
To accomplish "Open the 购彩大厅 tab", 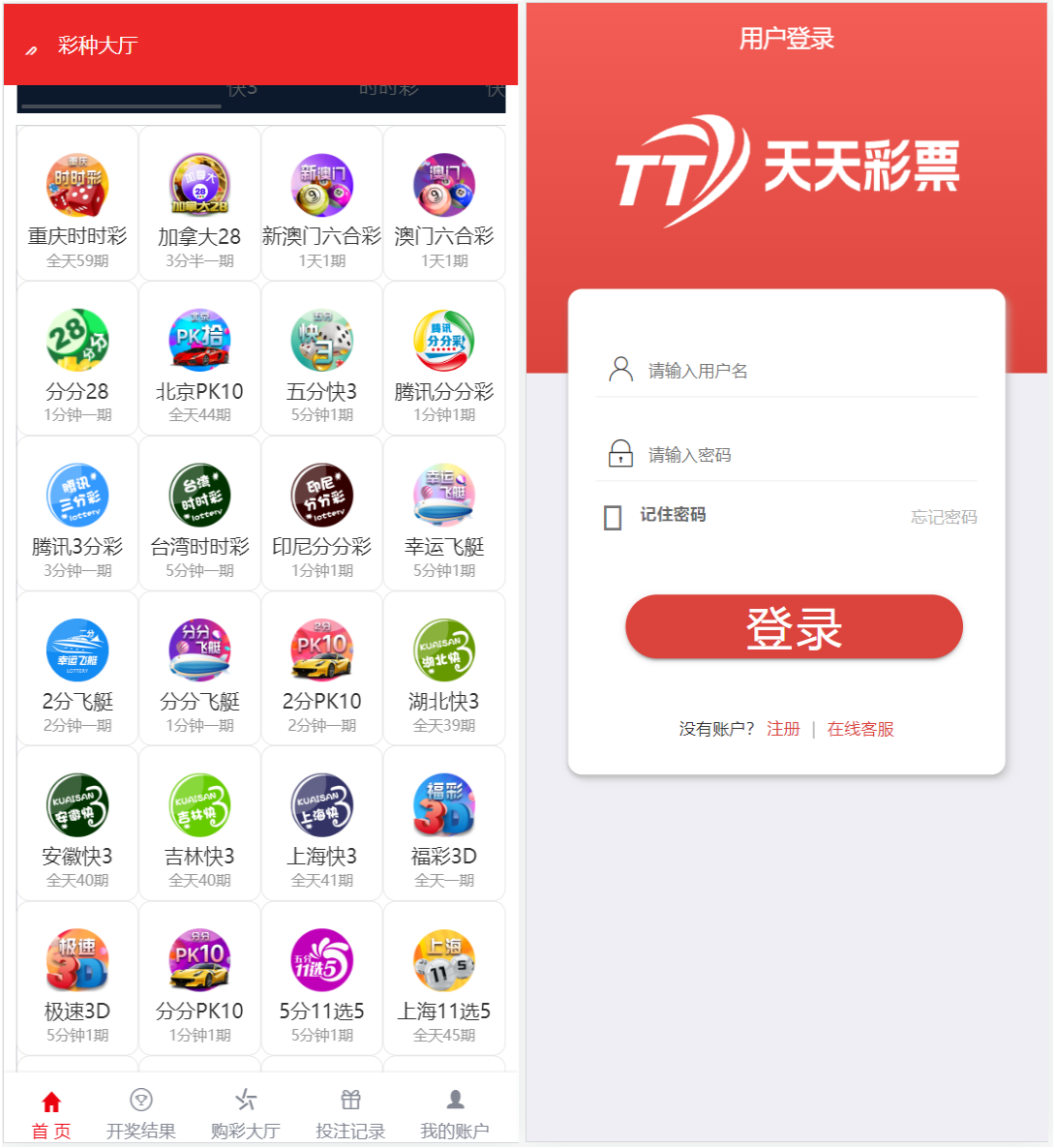I will pos(246,1113).
